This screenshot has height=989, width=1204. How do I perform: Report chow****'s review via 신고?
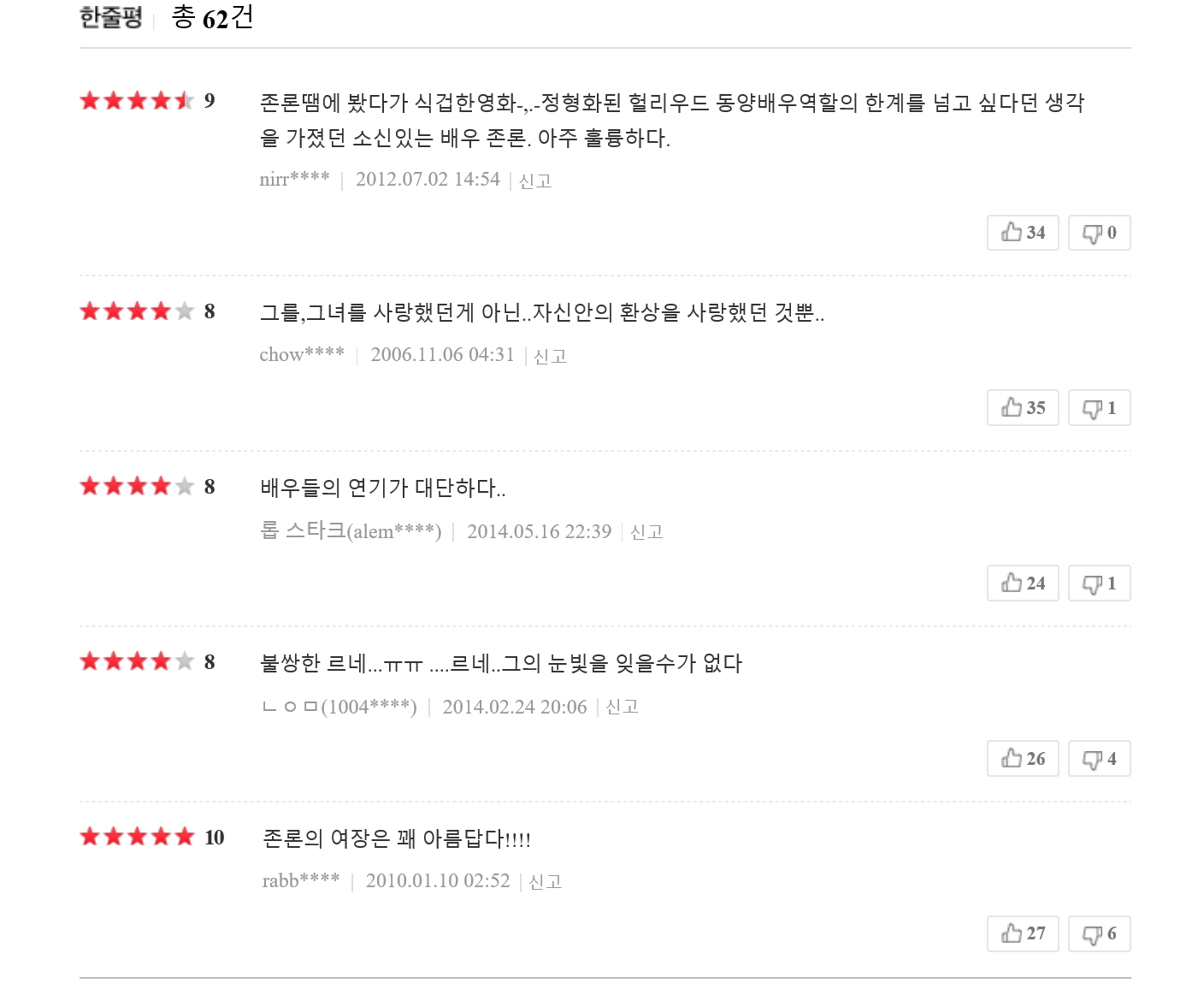pyautogui.click(x=550, y=356)
